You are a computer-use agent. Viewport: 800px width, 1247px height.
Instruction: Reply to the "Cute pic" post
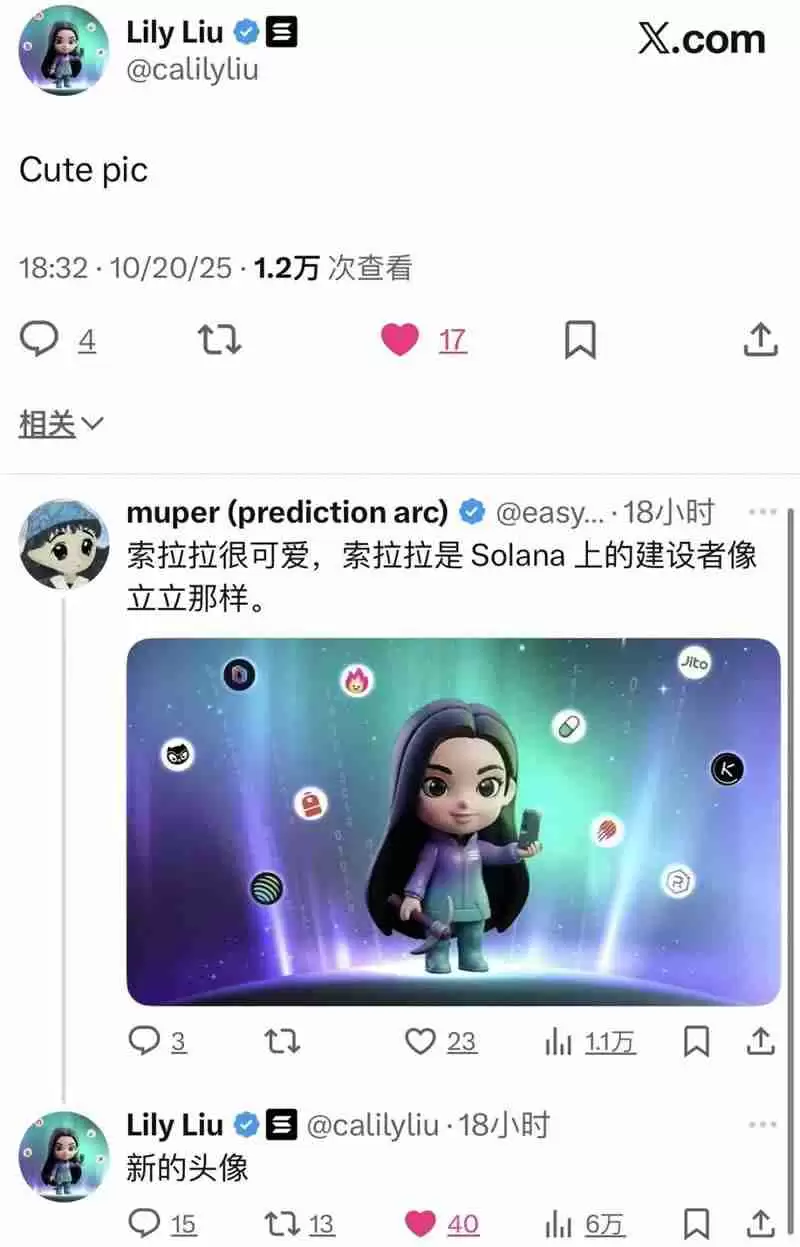coord(40,340)
